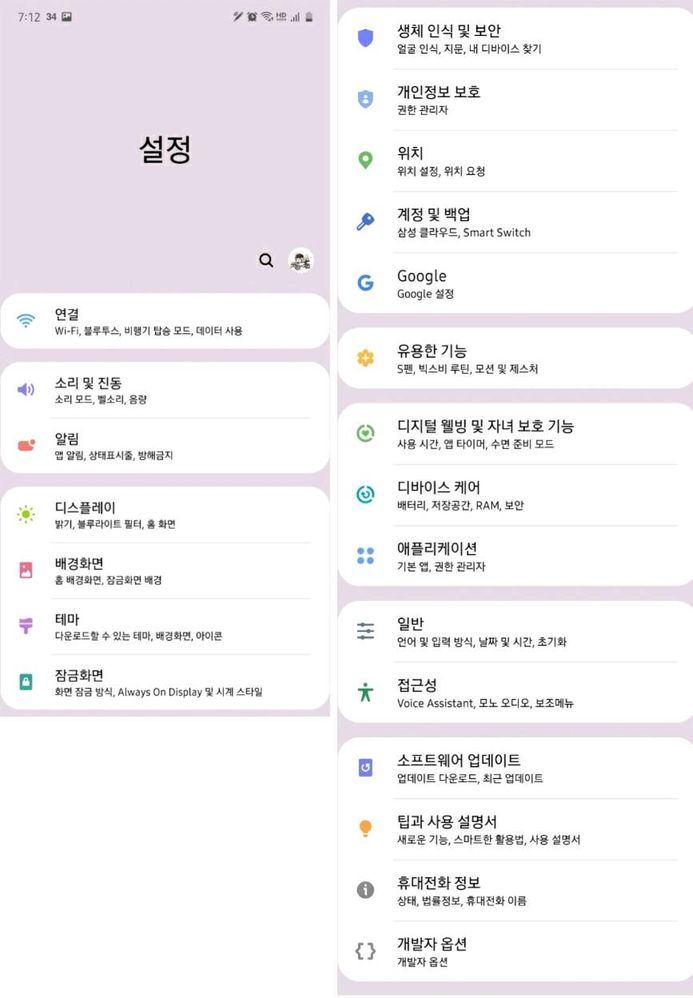
Task: Open Google settings row
Action: click(515, 284)
